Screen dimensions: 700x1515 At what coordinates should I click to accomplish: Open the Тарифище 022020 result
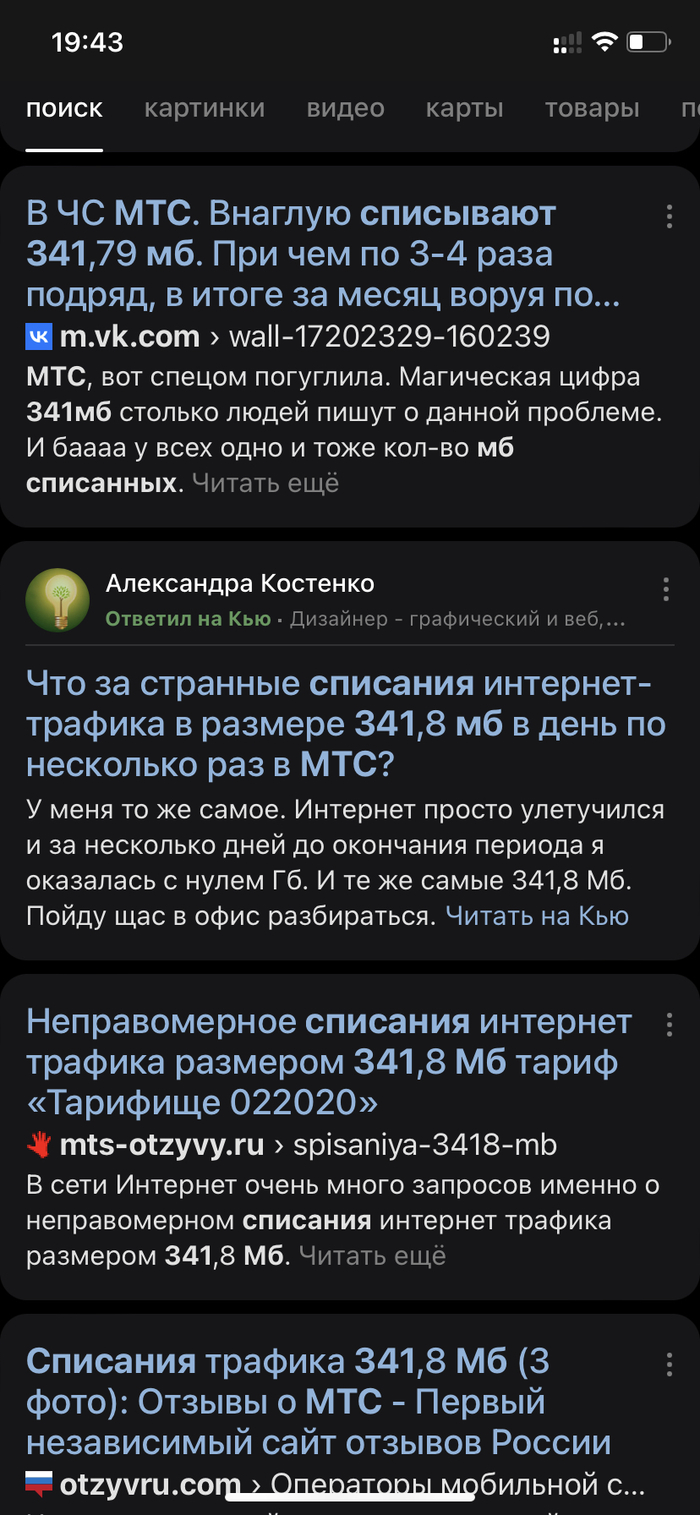328,1062
